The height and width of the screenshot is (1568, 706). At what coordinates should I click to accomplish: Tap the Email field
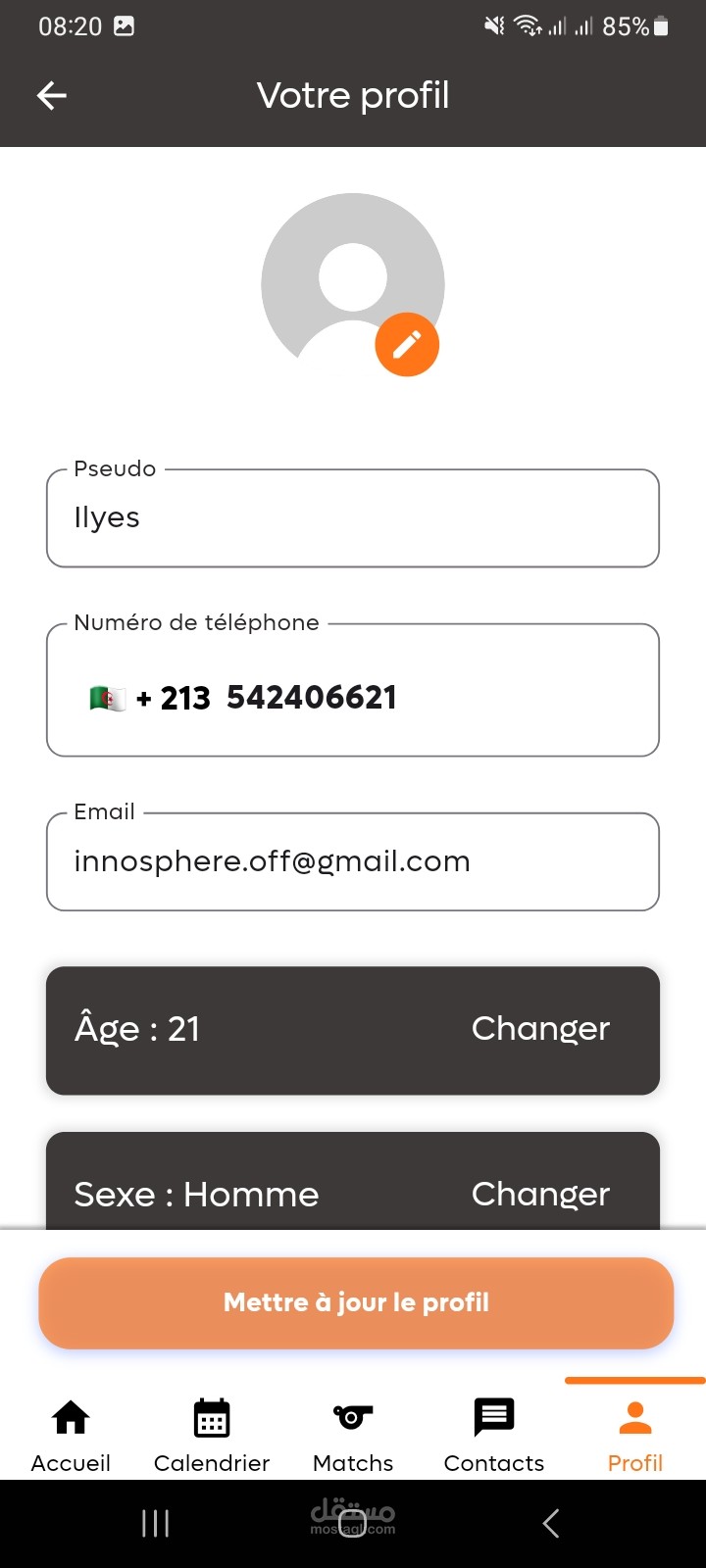[353, 861]
